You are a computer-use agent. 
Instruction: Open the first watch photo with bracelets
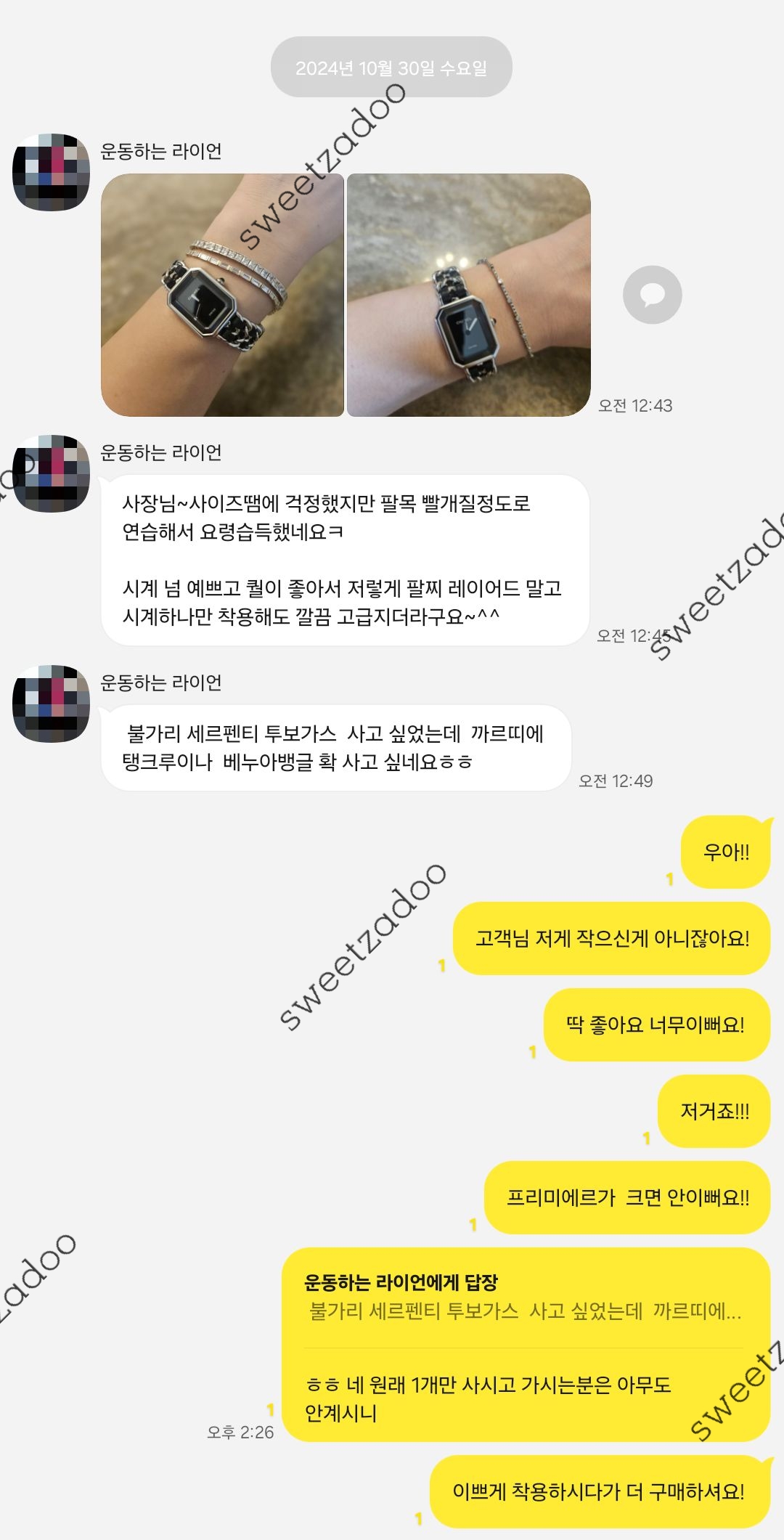222,295
